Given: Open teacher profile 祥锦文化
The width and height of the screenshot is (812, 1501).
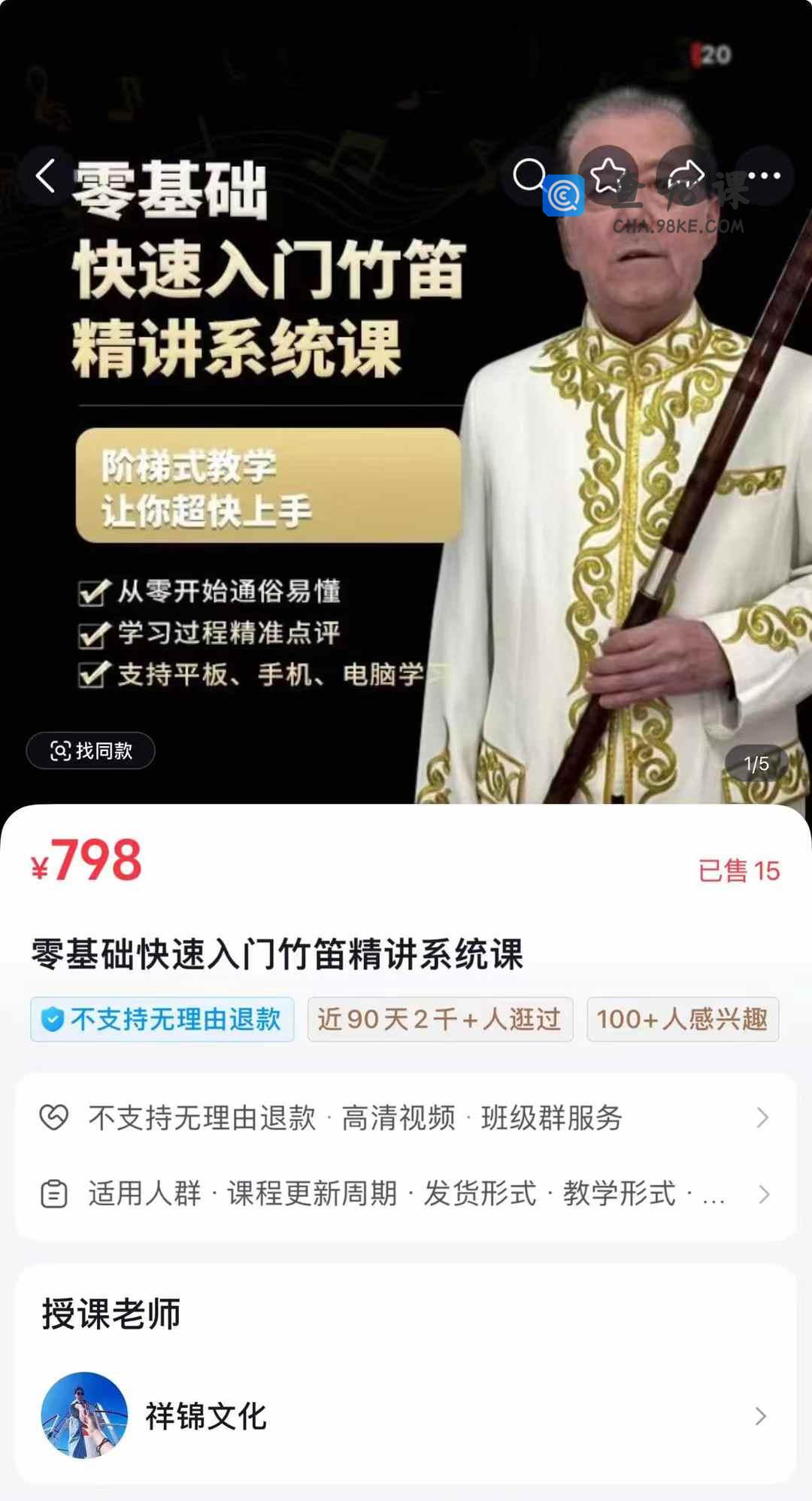Looking at the screenshot, I should (x=406, y=1416).
